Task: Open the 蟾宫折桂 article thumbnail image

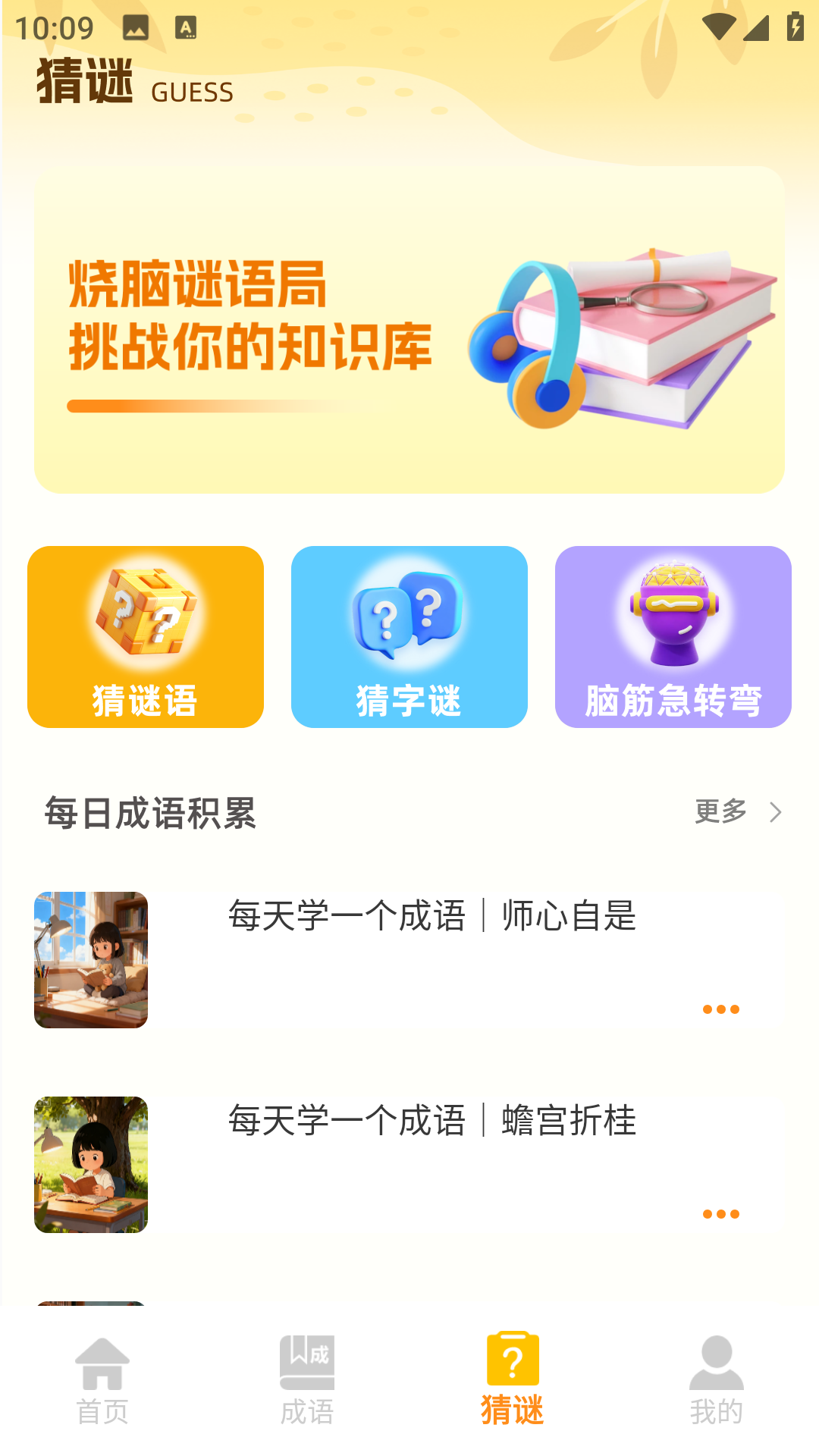Action: point(90,1166)
